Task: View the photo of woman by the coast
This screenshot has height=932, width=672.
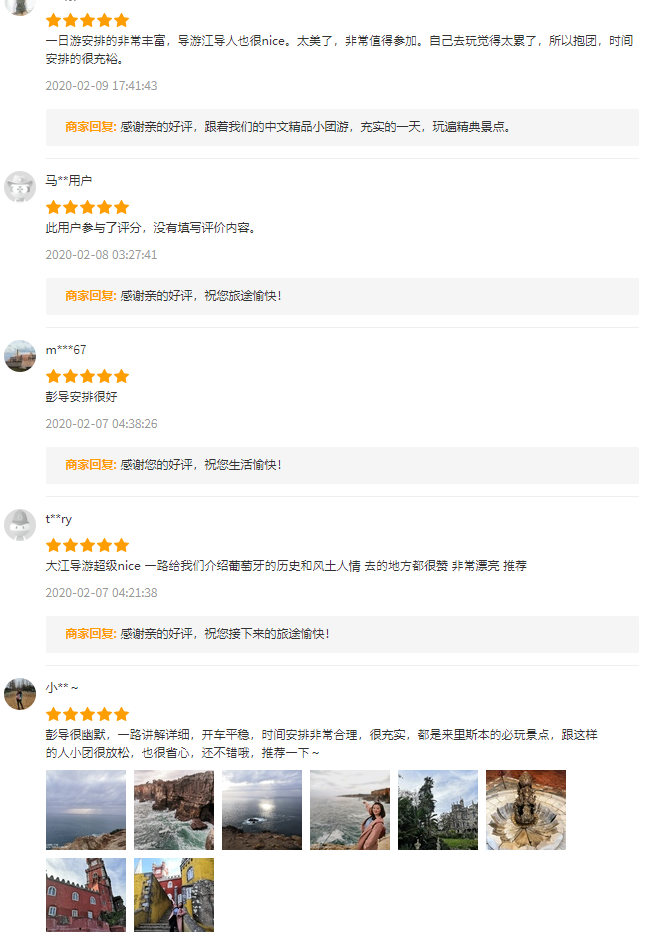Action: coord(350,810)
